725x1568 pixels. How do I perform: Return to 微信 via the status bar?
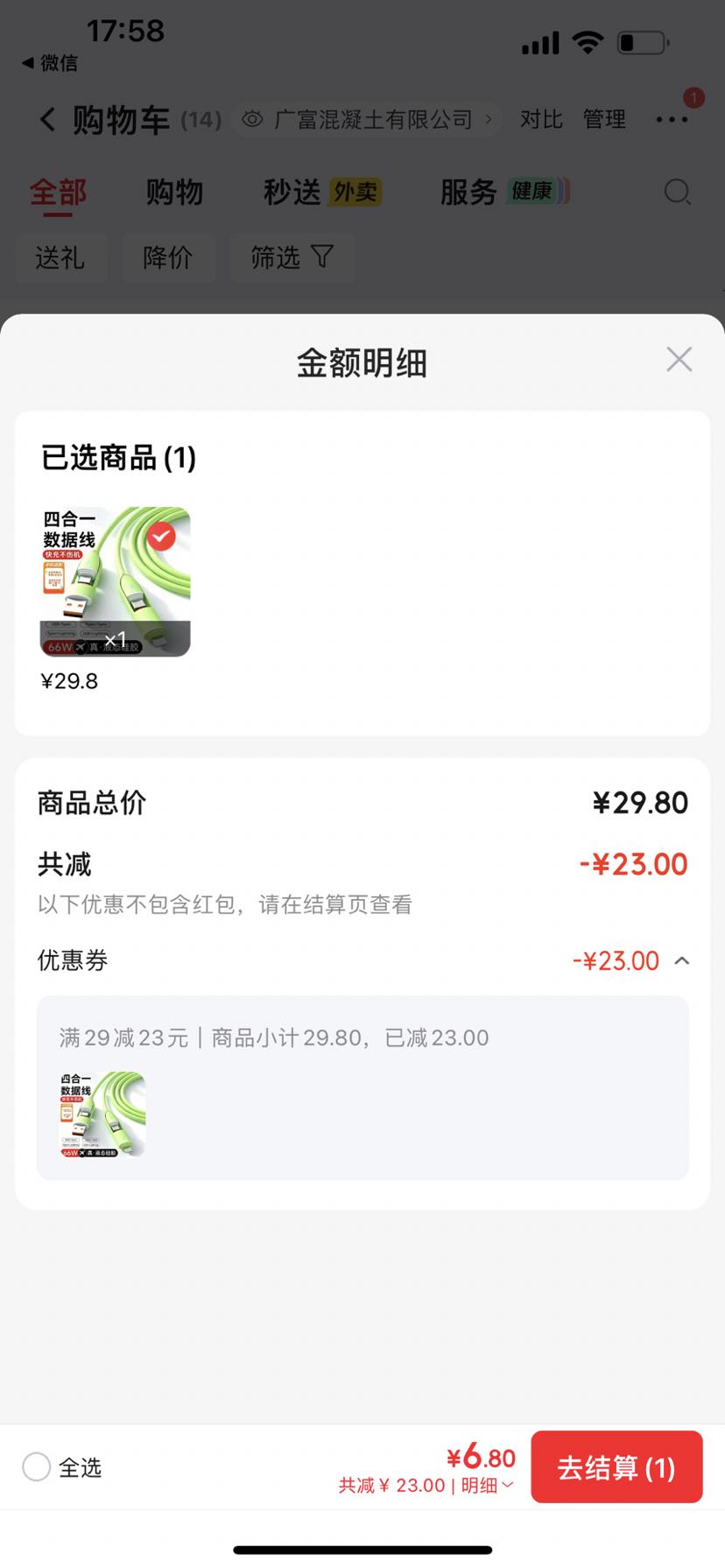50,63
